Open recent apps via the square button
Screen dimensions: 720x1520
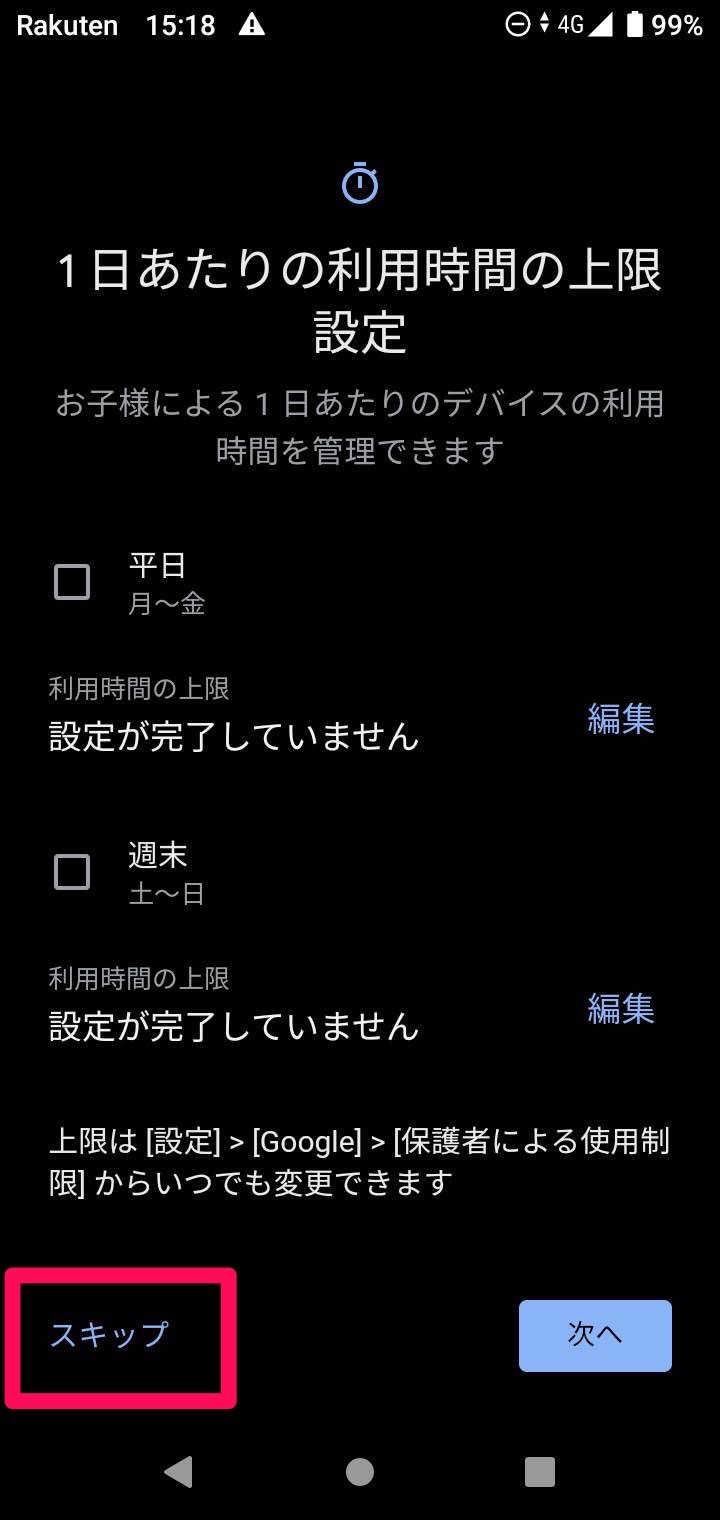pyautogui.click(x=540, y=1471)
